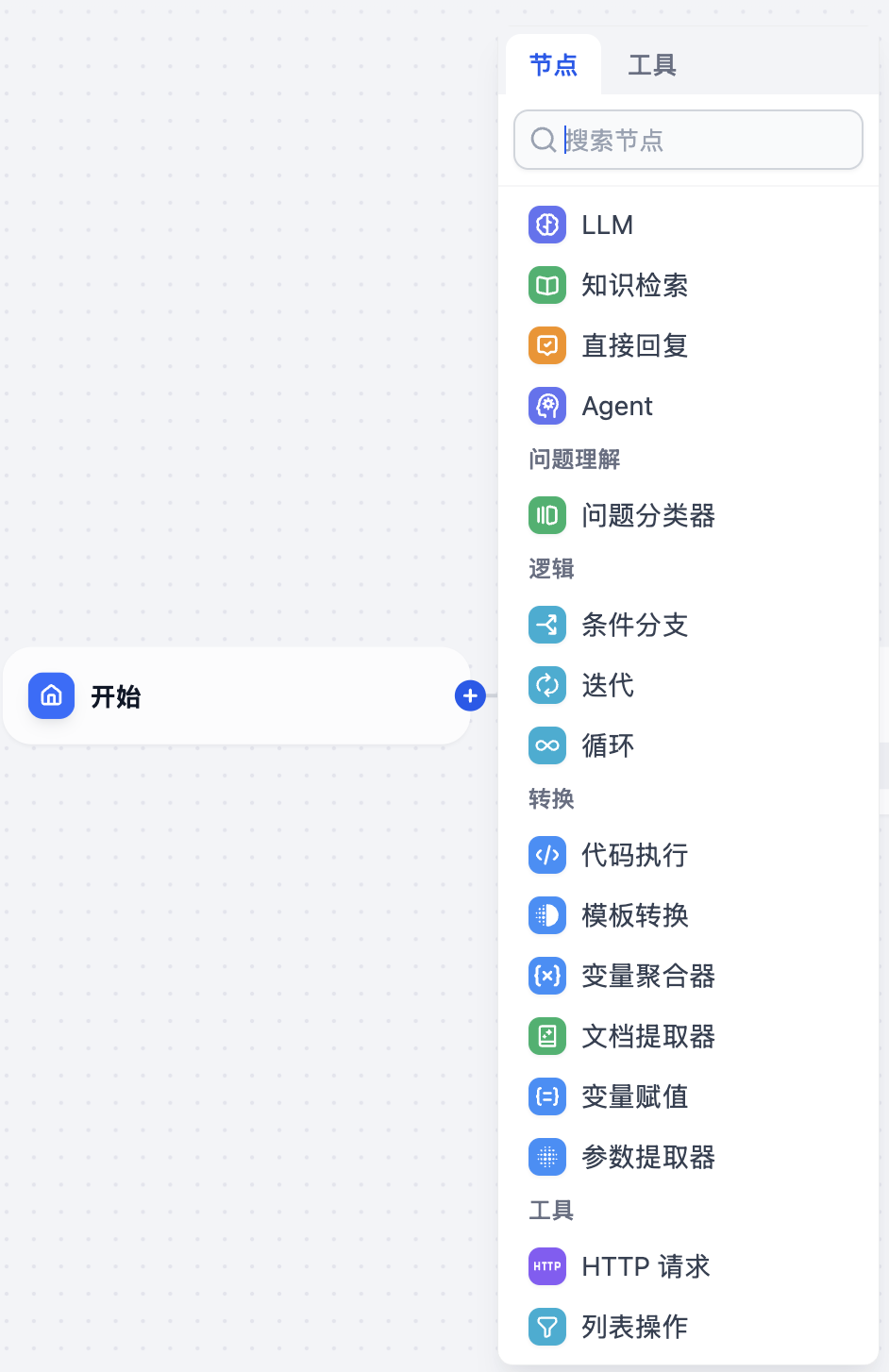This screenshot has height=1372, width=889.
Task: Select the 节点 tab
Action: click(553, 65)
